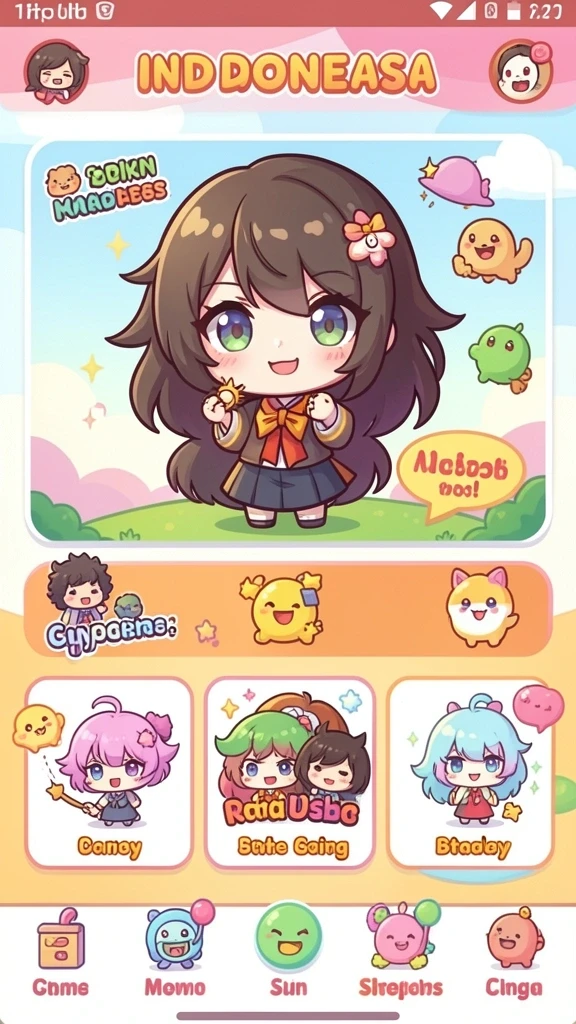Open the profile avatar at top left

pos(56,71)
